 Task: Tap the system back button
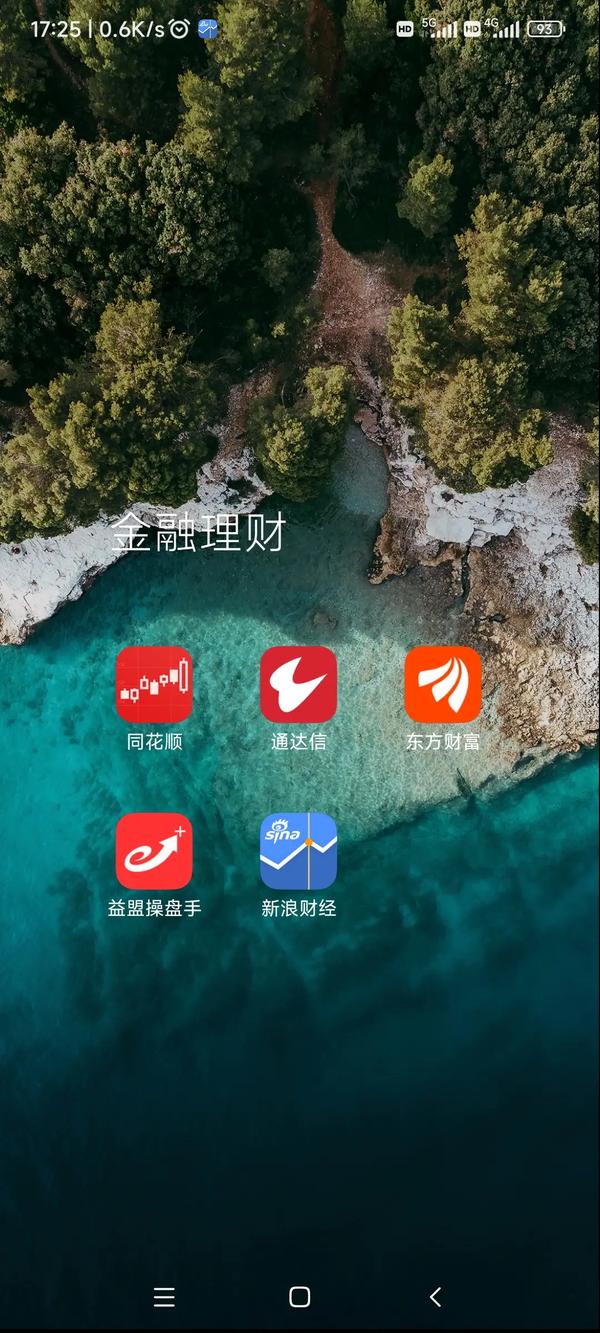(x=435, y=1297)
